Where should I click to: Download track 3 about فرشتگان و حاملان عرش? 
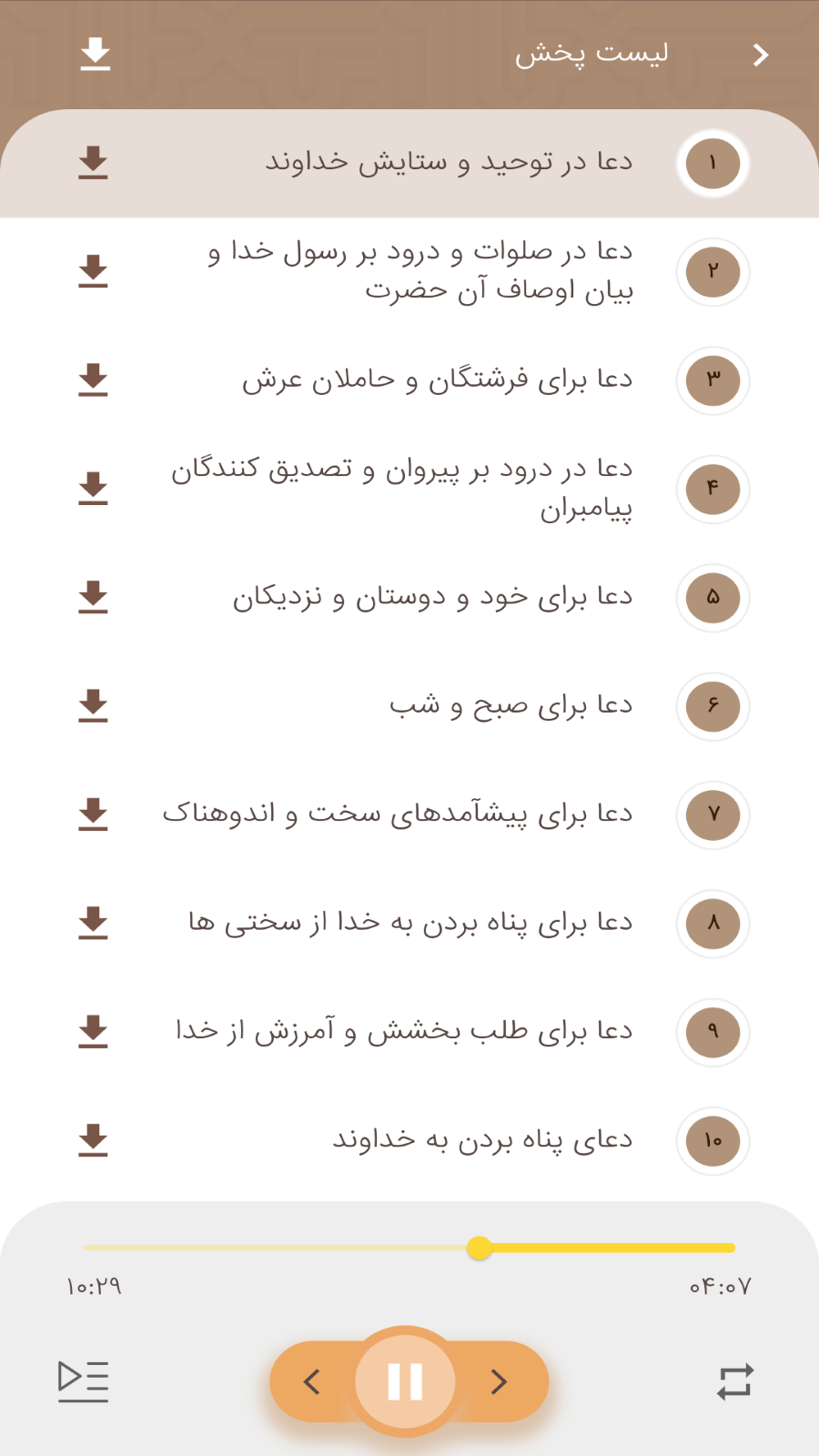tap(94, 380)
